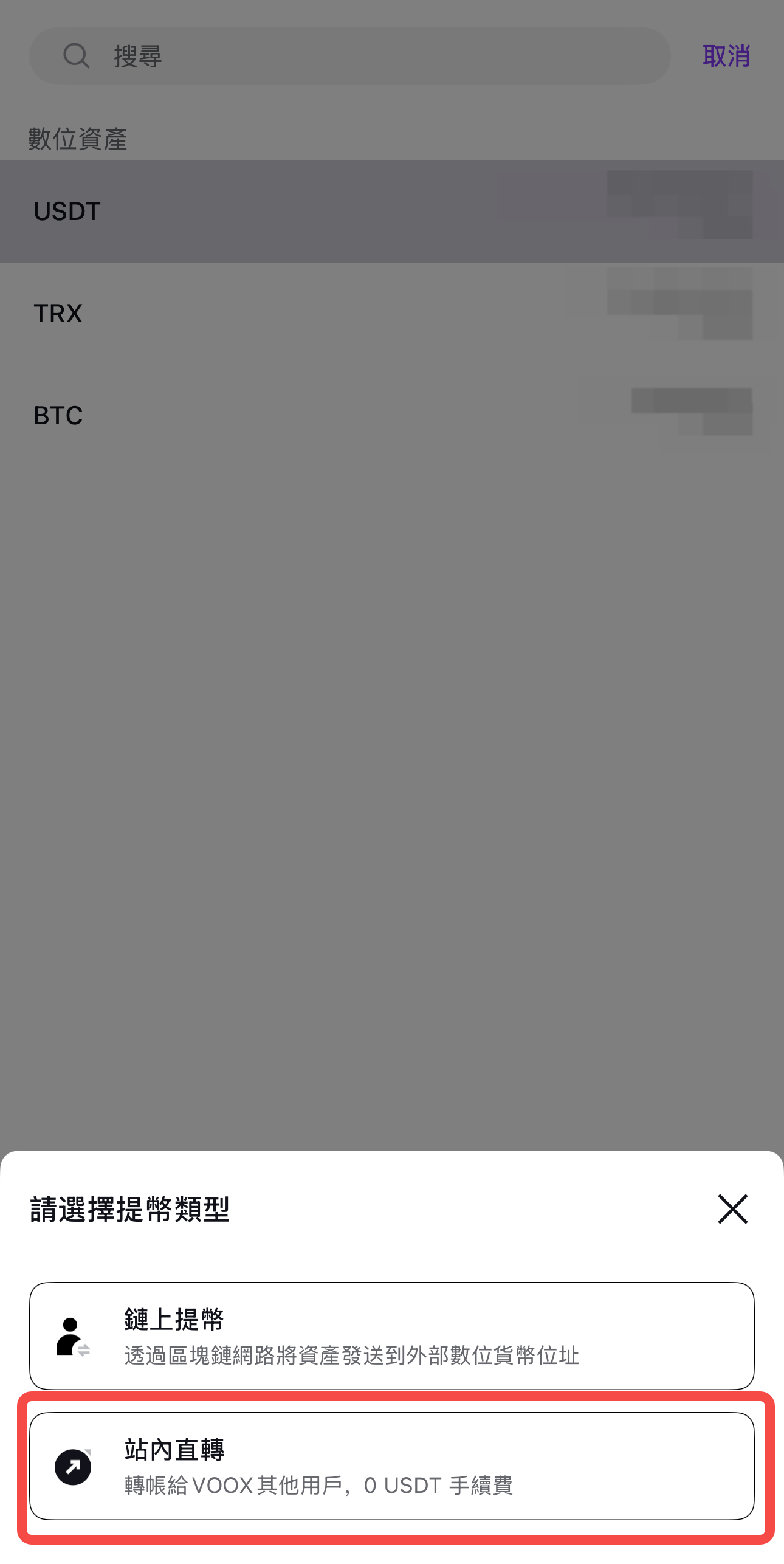Close the withdrawal type sheet
This screenshot has width=784, height=1564.
click(732, 1209)
